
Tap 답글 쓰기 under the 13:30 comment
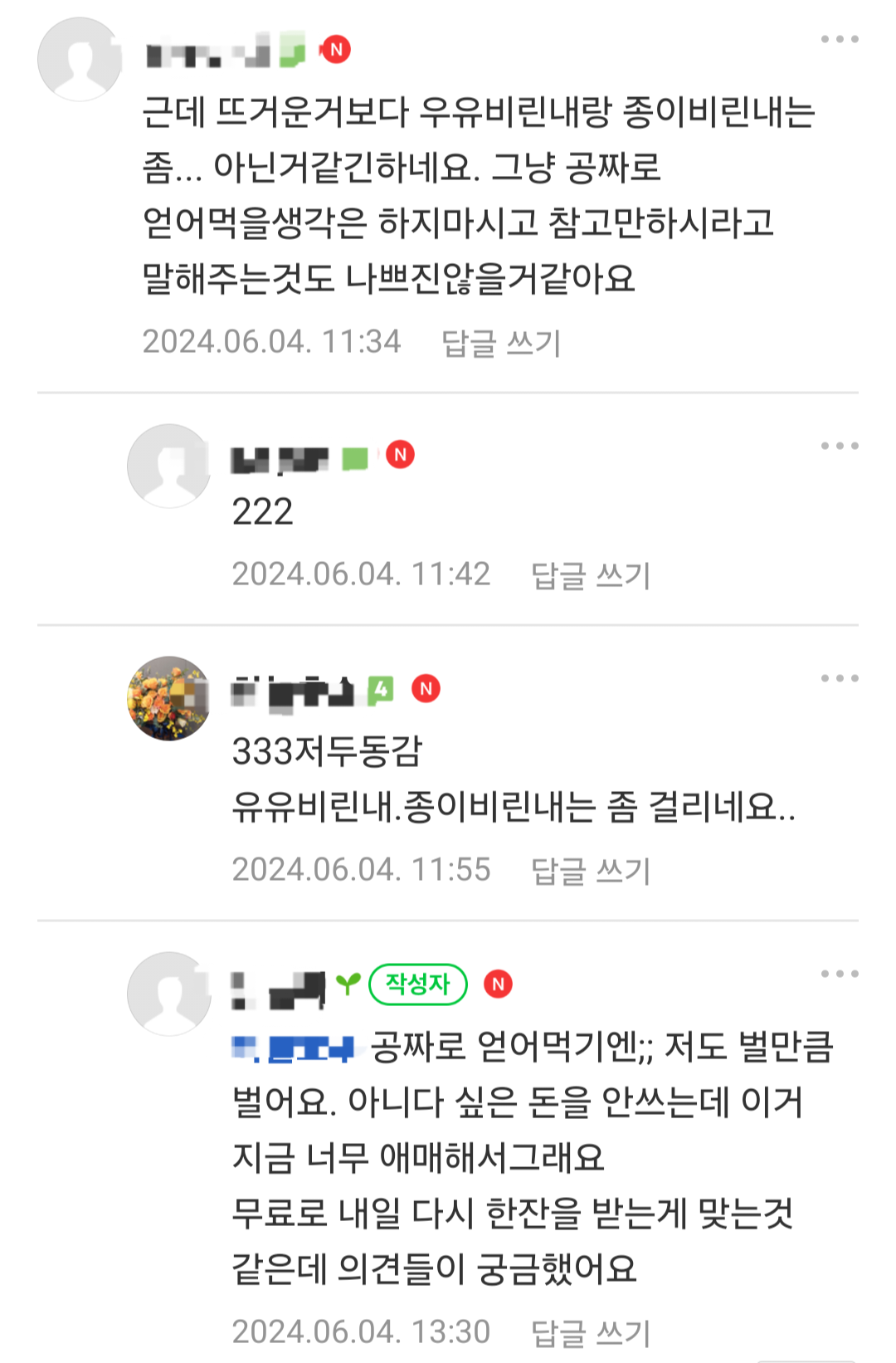(x=591, y=1332)
